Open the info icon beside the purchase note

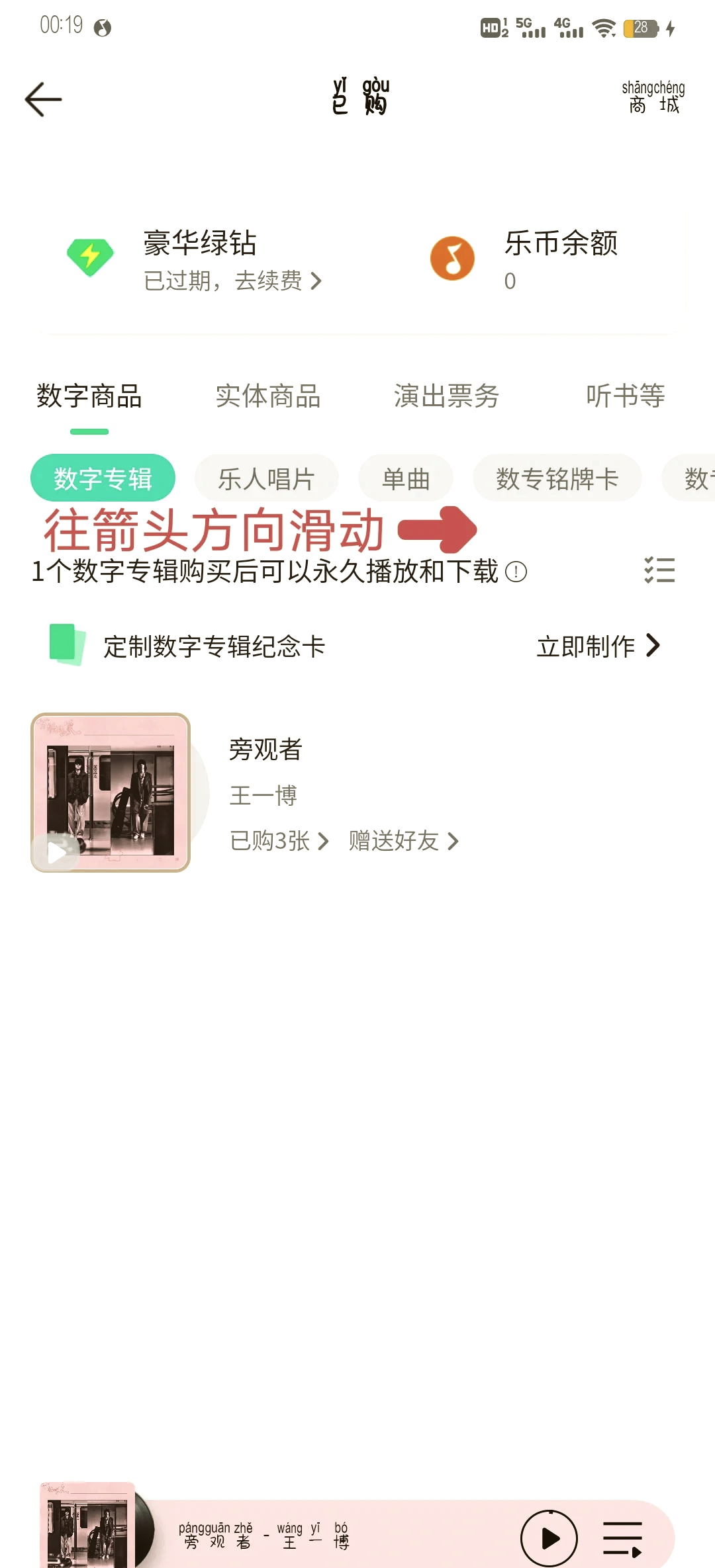pos(516,572)
